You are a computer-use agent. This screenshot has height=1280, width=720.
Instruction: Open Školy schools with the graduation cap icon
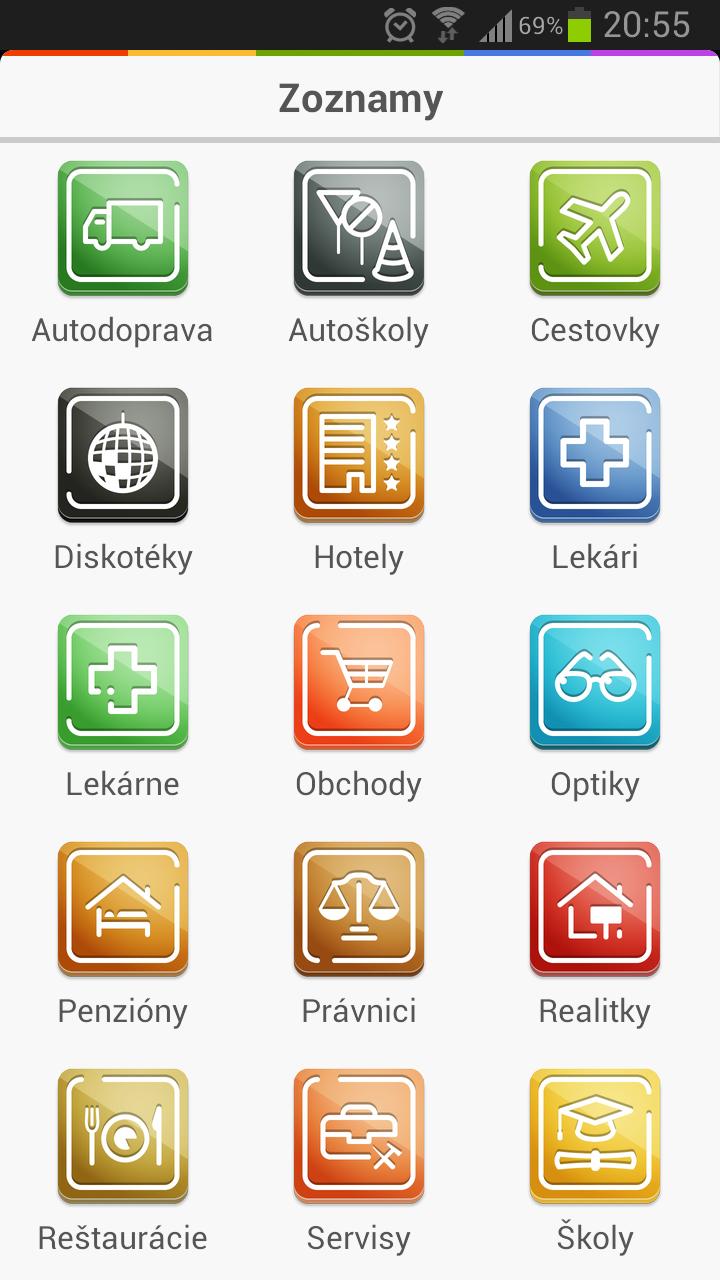(x=594, y=1136)
